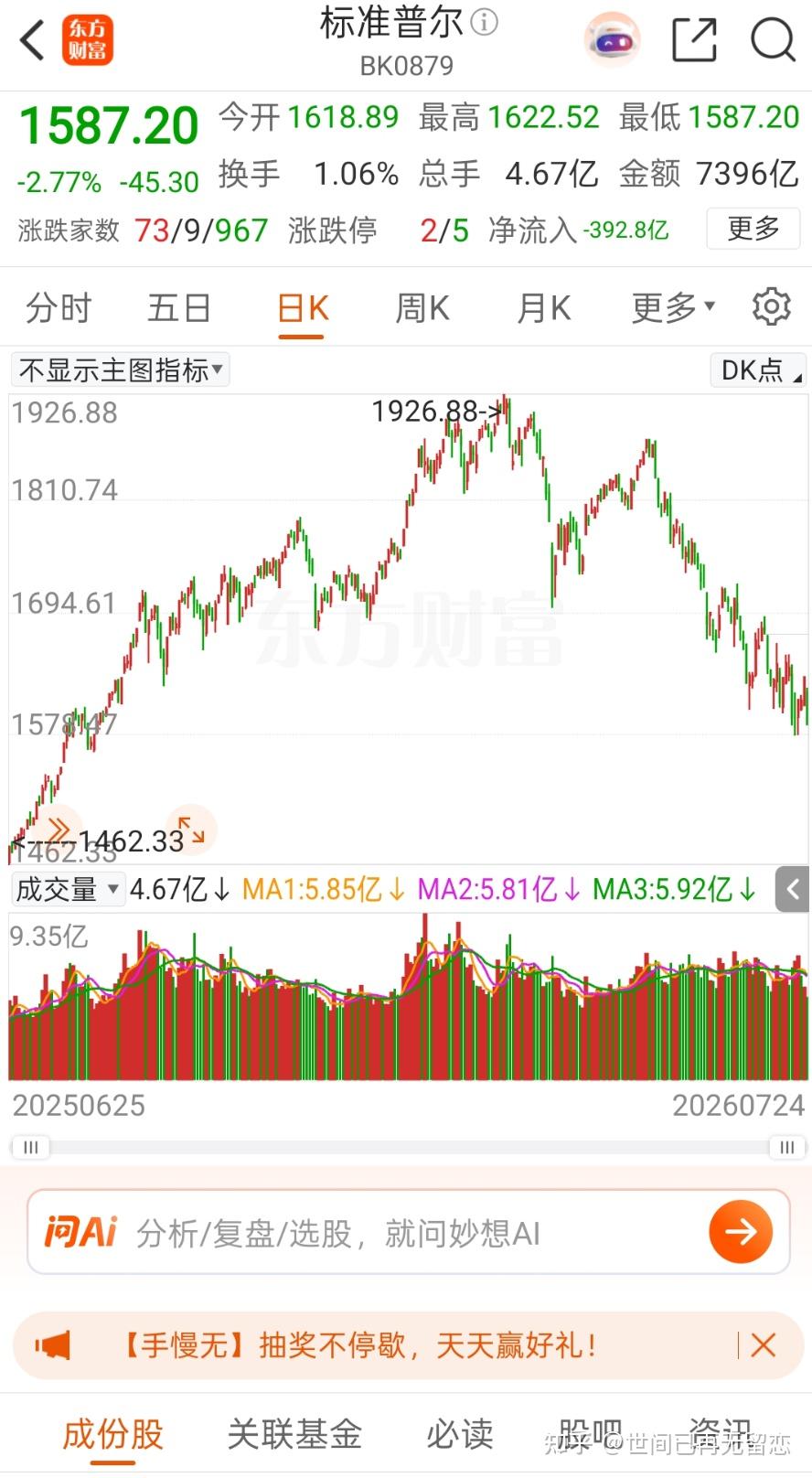Open the 不显示主图指标 indicator dropdown
Viewport: 812px width, 1478px height.
pyautogui.click(x=120, y=370)
